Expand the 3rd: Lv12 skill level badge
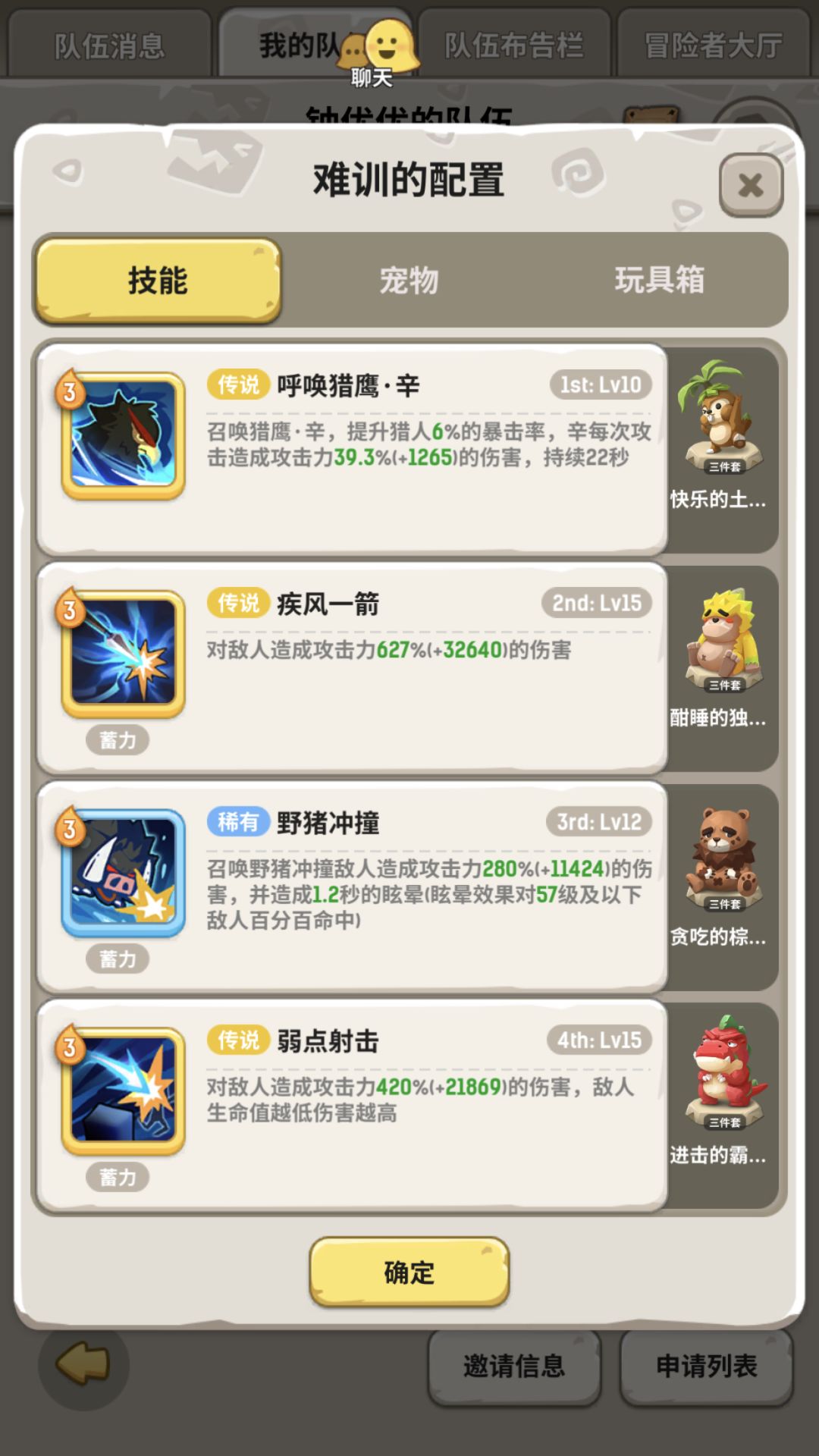The width and height of the screenshot is (819, 1456). tap(599, 821)
